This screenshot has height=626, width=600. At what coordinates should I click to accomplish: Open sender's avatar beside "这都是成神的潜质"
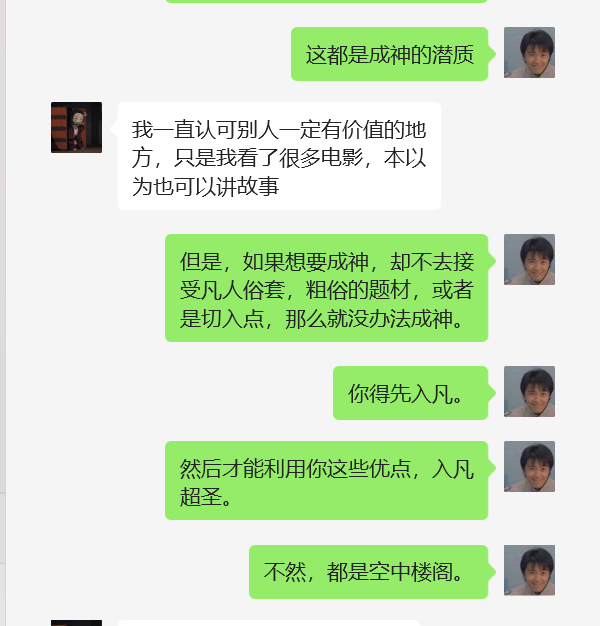tap(529, 52)
